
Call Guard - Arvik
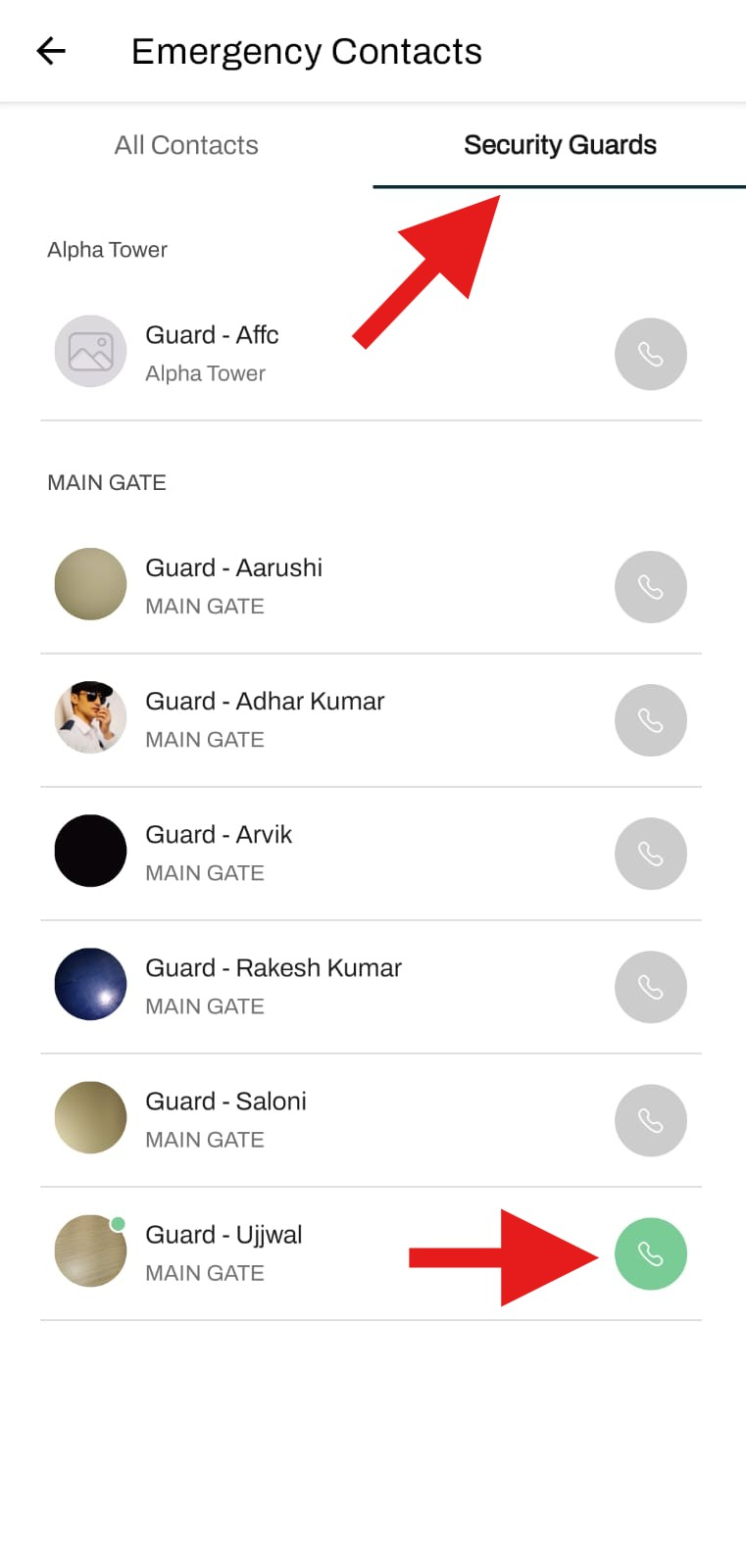click(x=651, y=854)
